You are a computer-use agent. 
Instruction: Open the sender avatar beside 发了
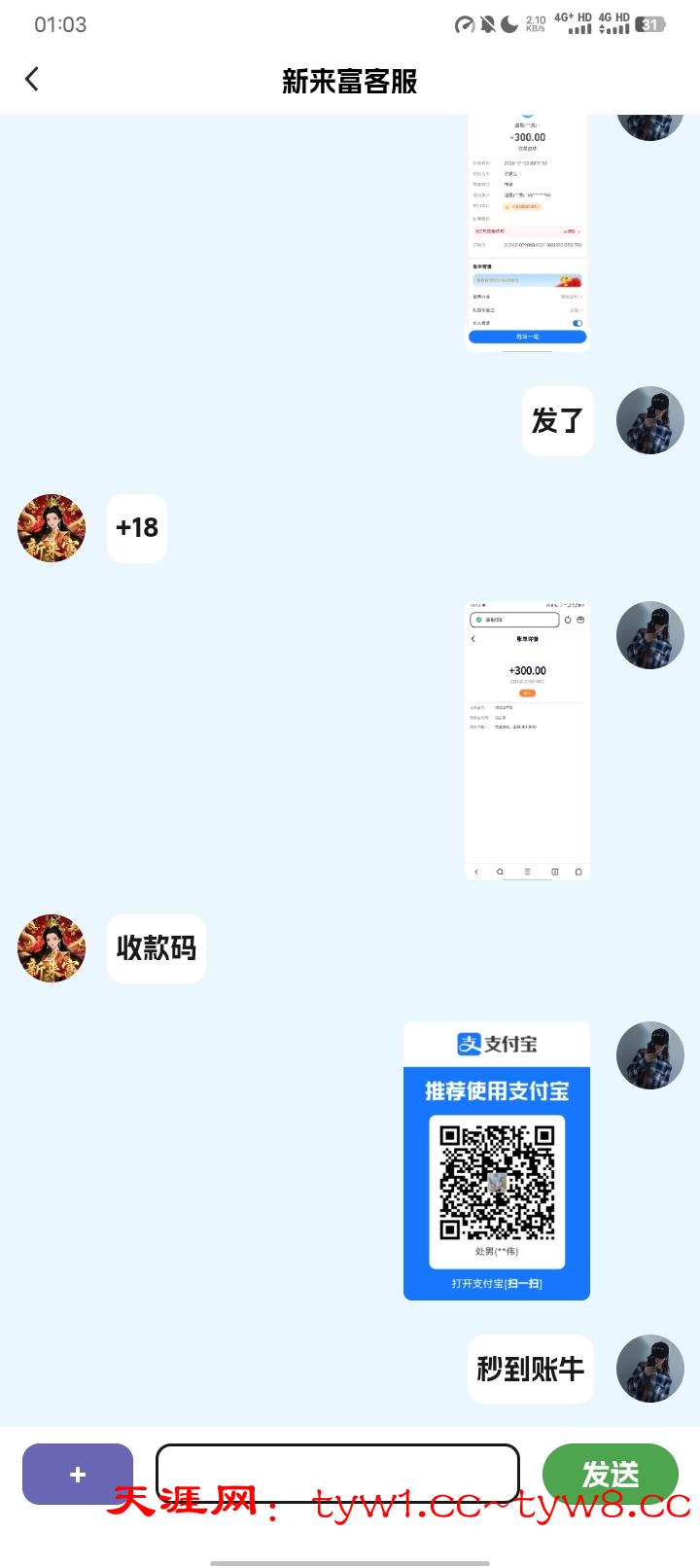(x=650, y=420)
